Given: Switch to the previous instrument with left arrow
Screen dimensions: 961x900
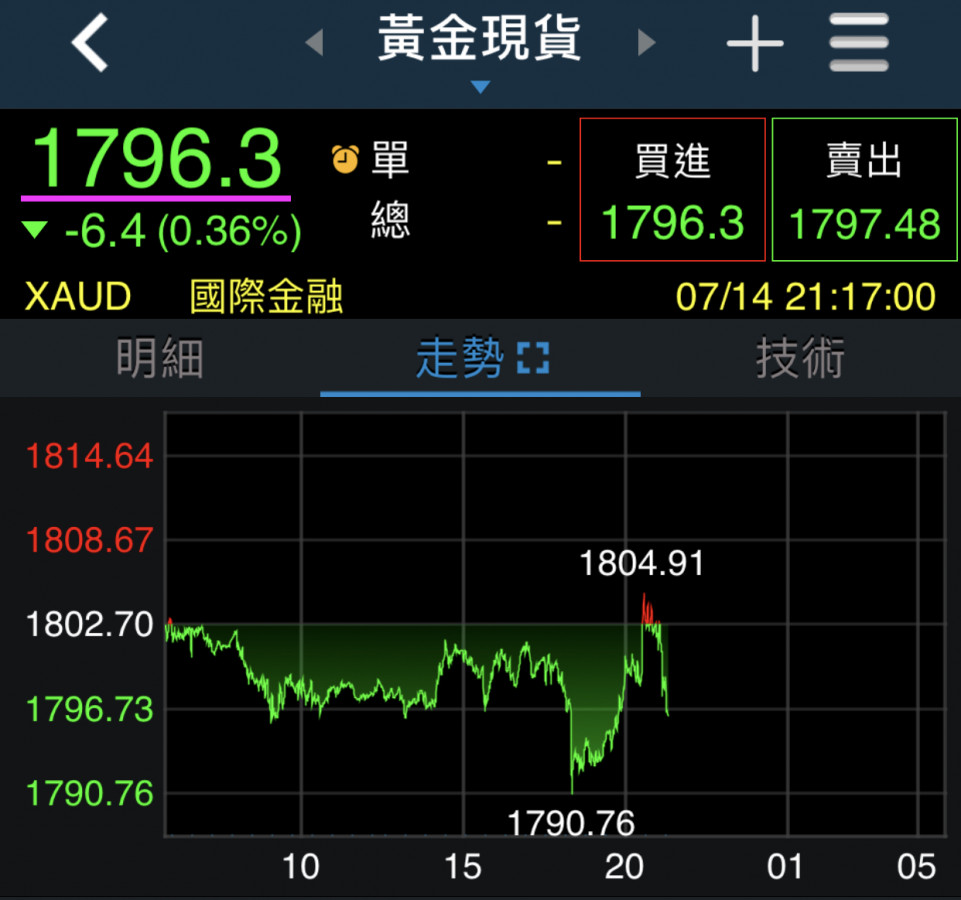Looking at the screenshot, I should (x=315, y=43).
